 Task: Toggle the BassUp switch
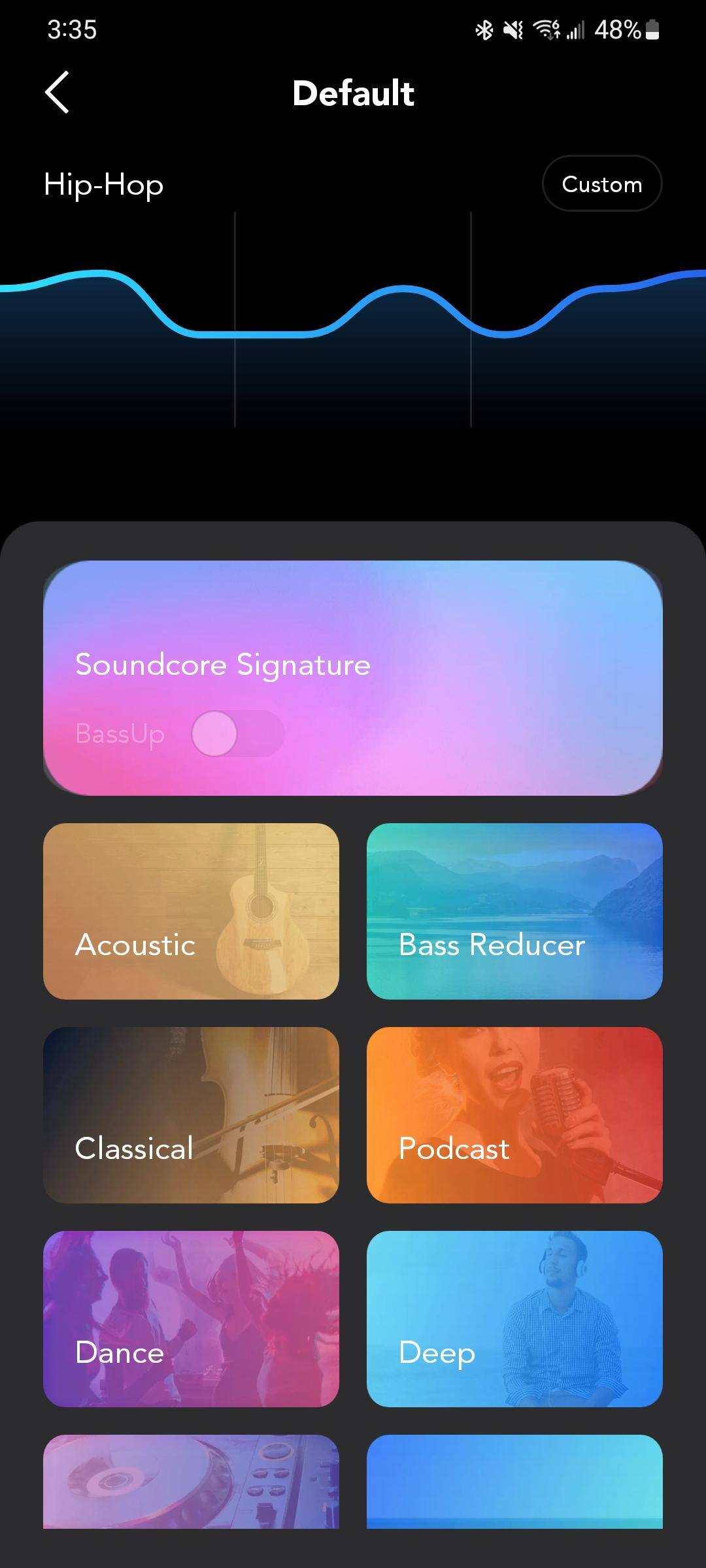point(237,734)
